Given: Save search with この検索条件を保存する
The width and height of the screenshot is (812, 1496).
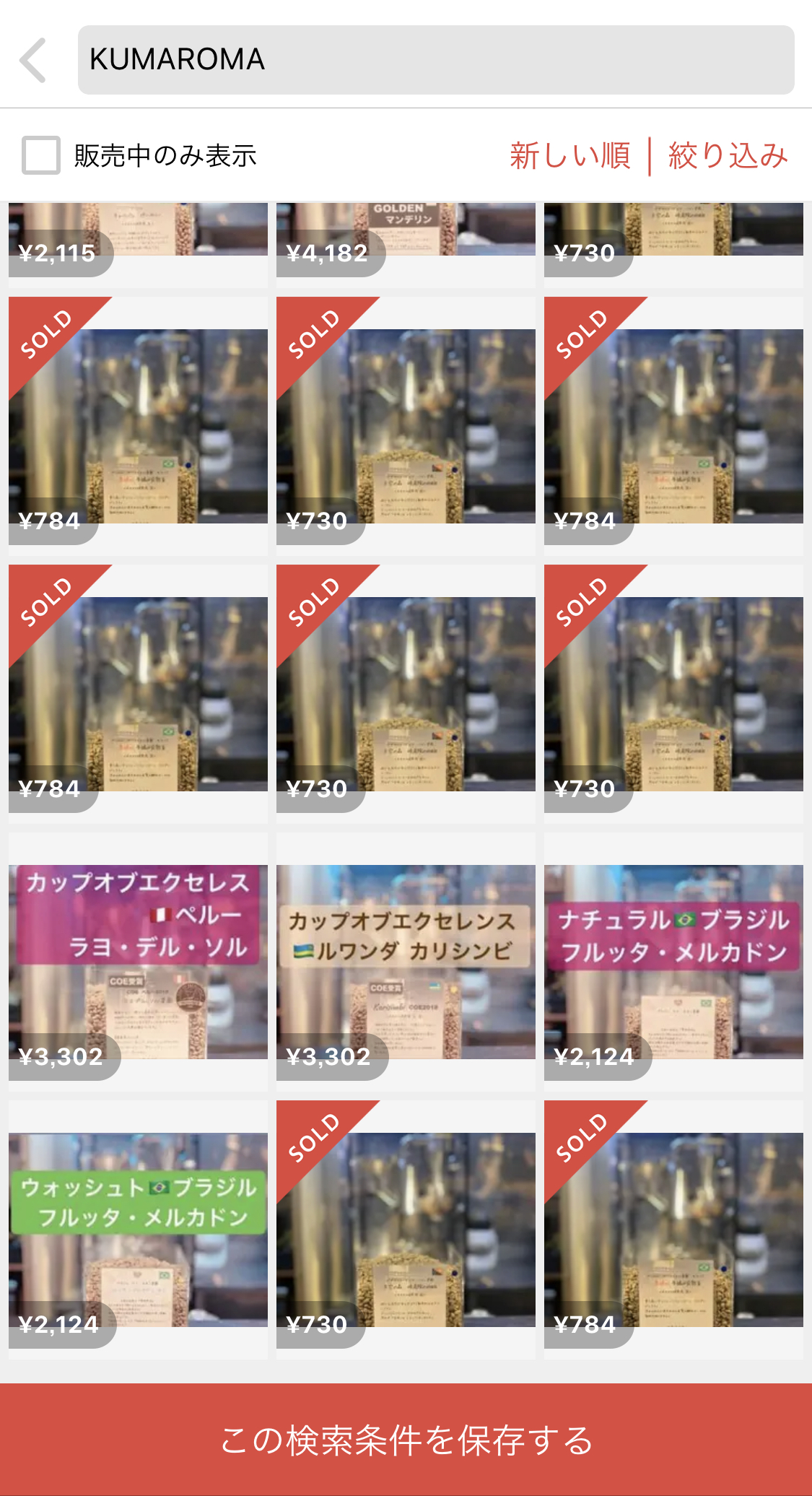Looking at the screenshot, I should click(406, 1440).
